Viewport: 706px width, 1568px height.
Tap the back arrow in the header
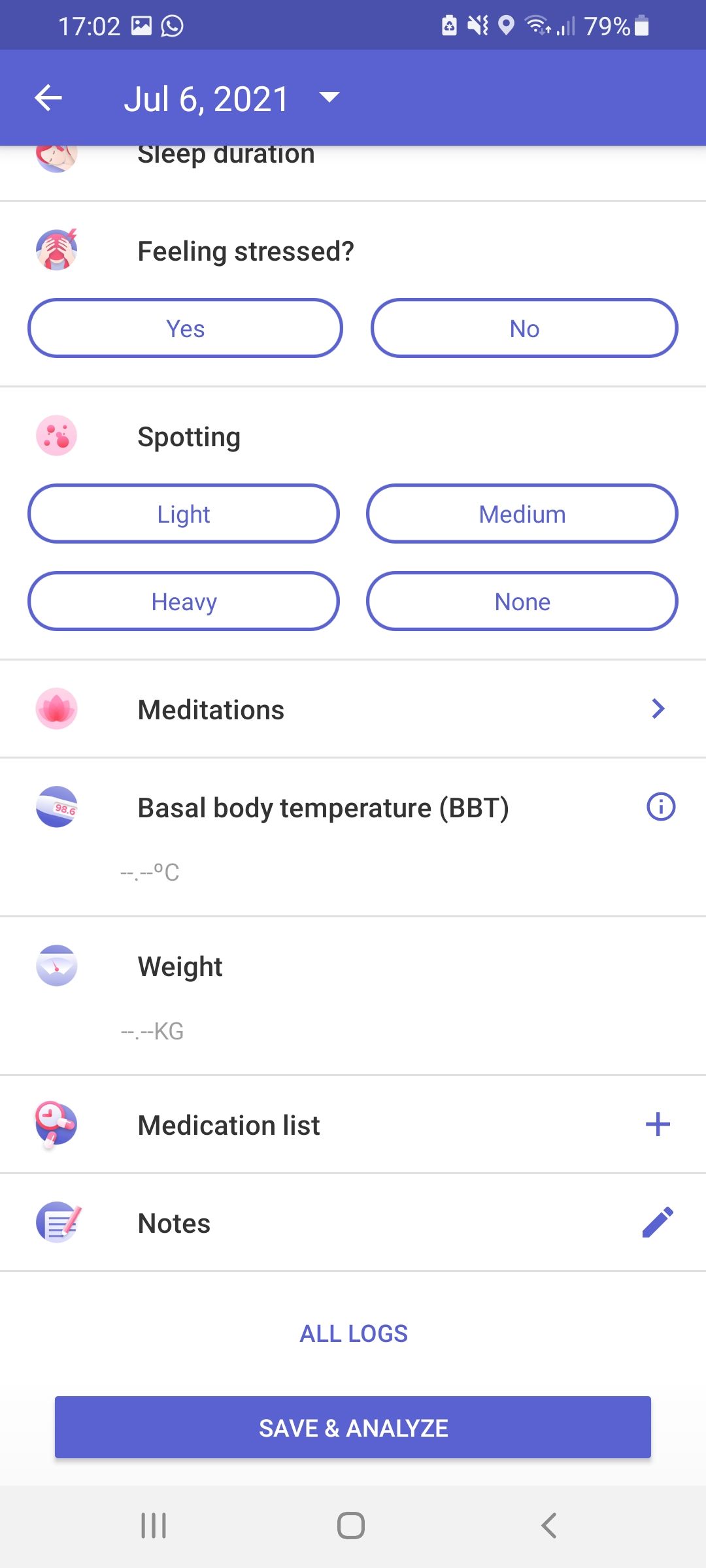48,97
